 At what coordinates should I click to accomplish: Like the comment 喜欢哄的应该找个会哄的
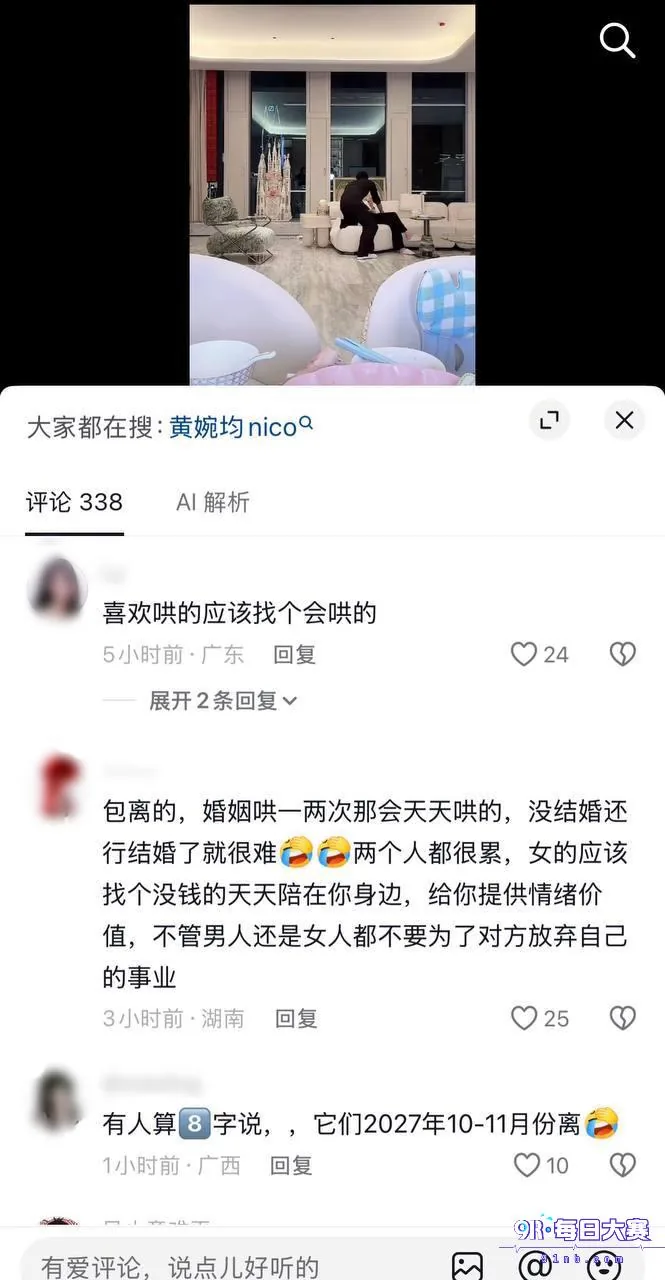[540, 654]
